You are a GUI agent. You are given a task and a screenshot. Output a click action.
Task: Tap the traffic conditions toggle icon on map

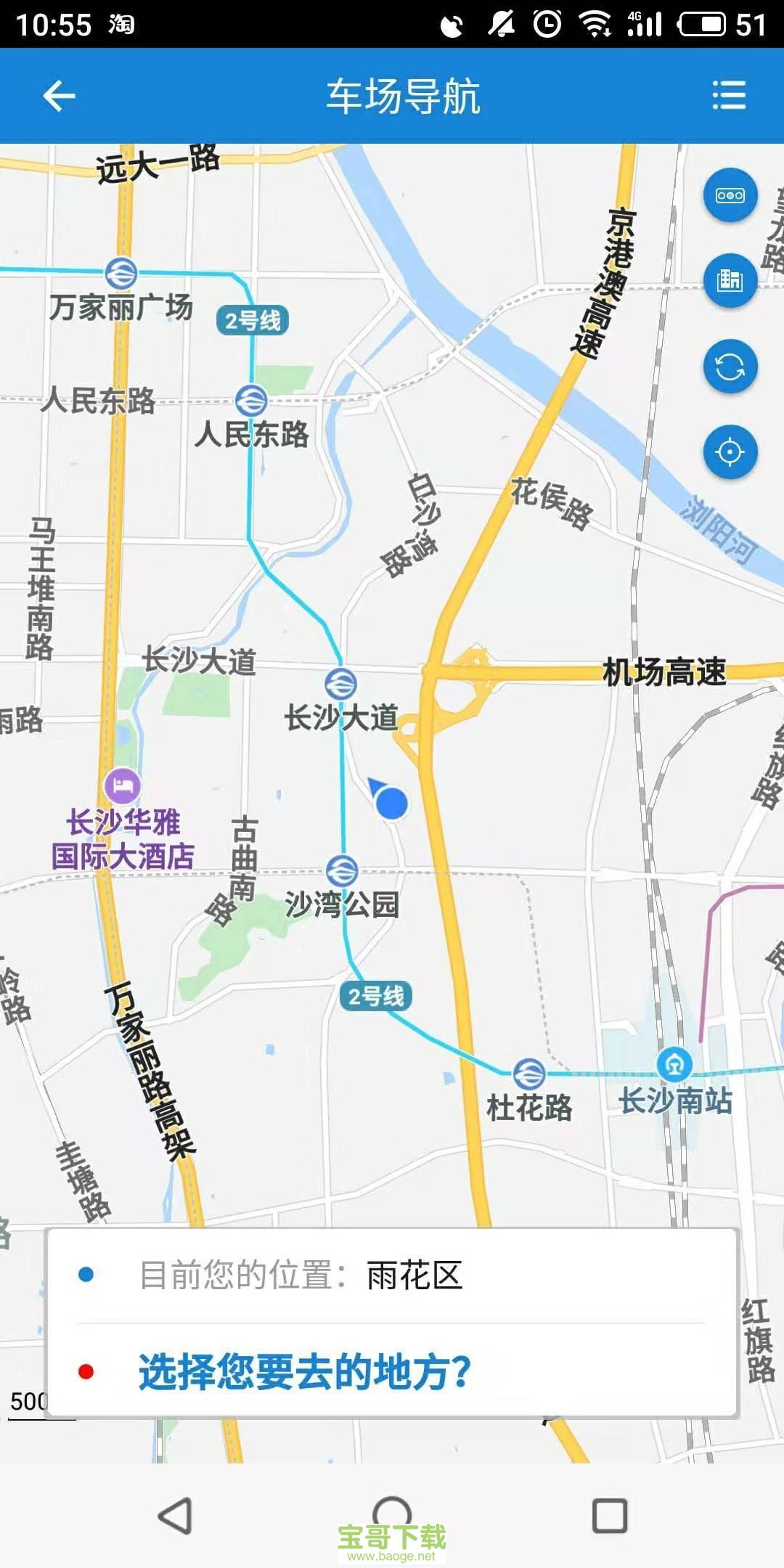[x=730, y=193]
